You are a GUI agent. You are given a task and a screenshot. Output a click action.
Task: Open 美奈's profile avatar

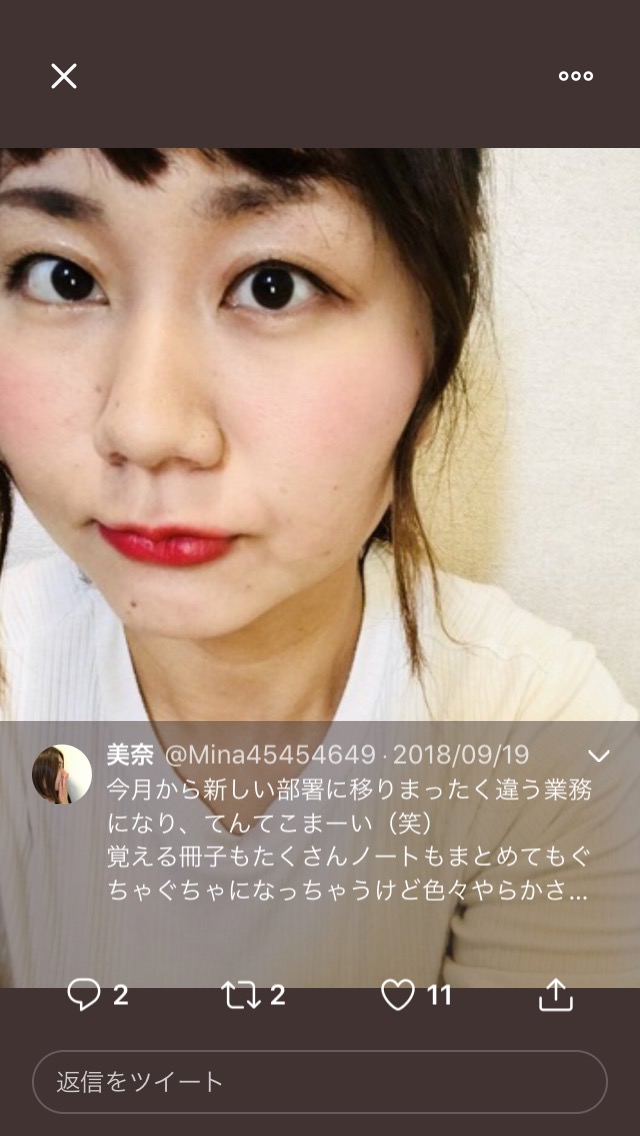[62, 774]
